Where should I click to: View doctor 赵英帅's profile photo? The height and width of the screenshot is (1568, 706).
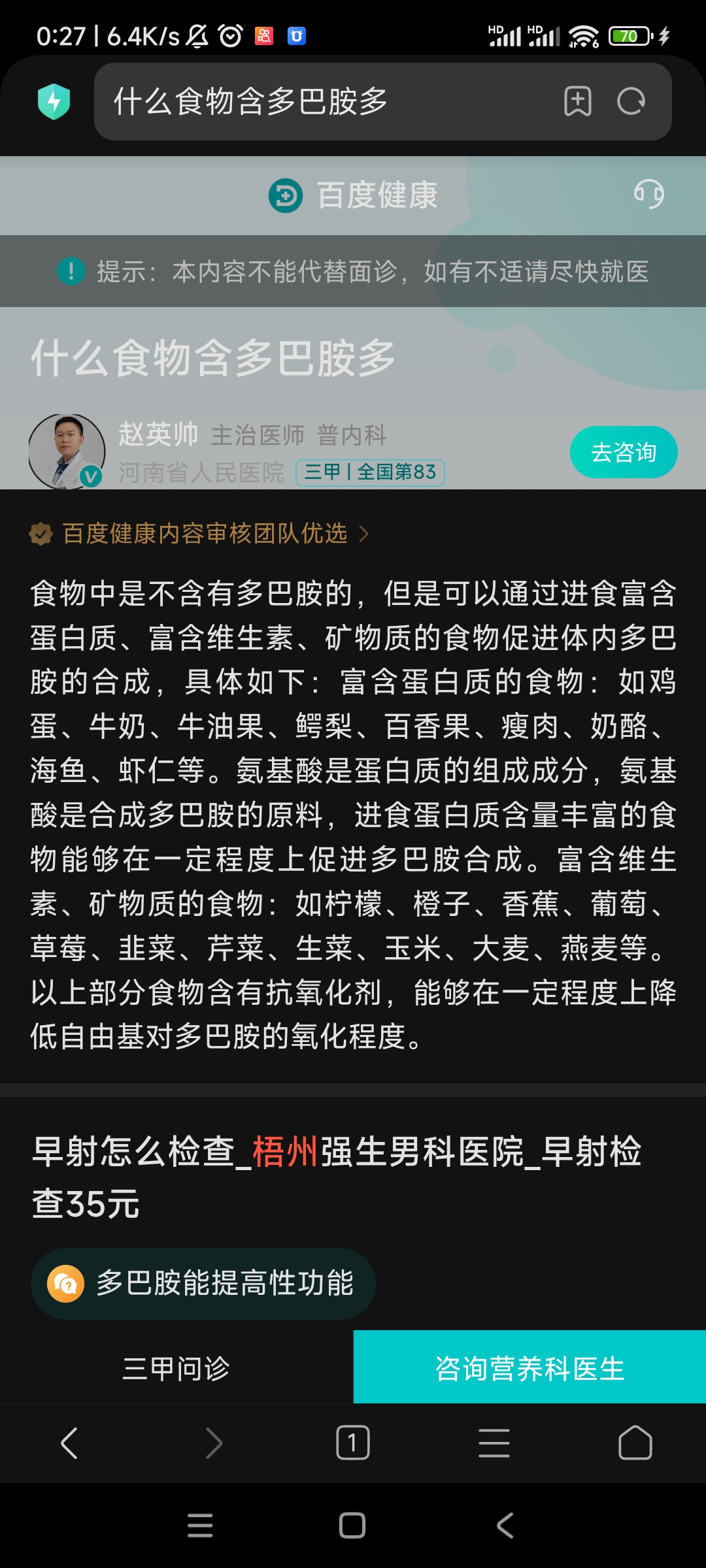[67, 451]
